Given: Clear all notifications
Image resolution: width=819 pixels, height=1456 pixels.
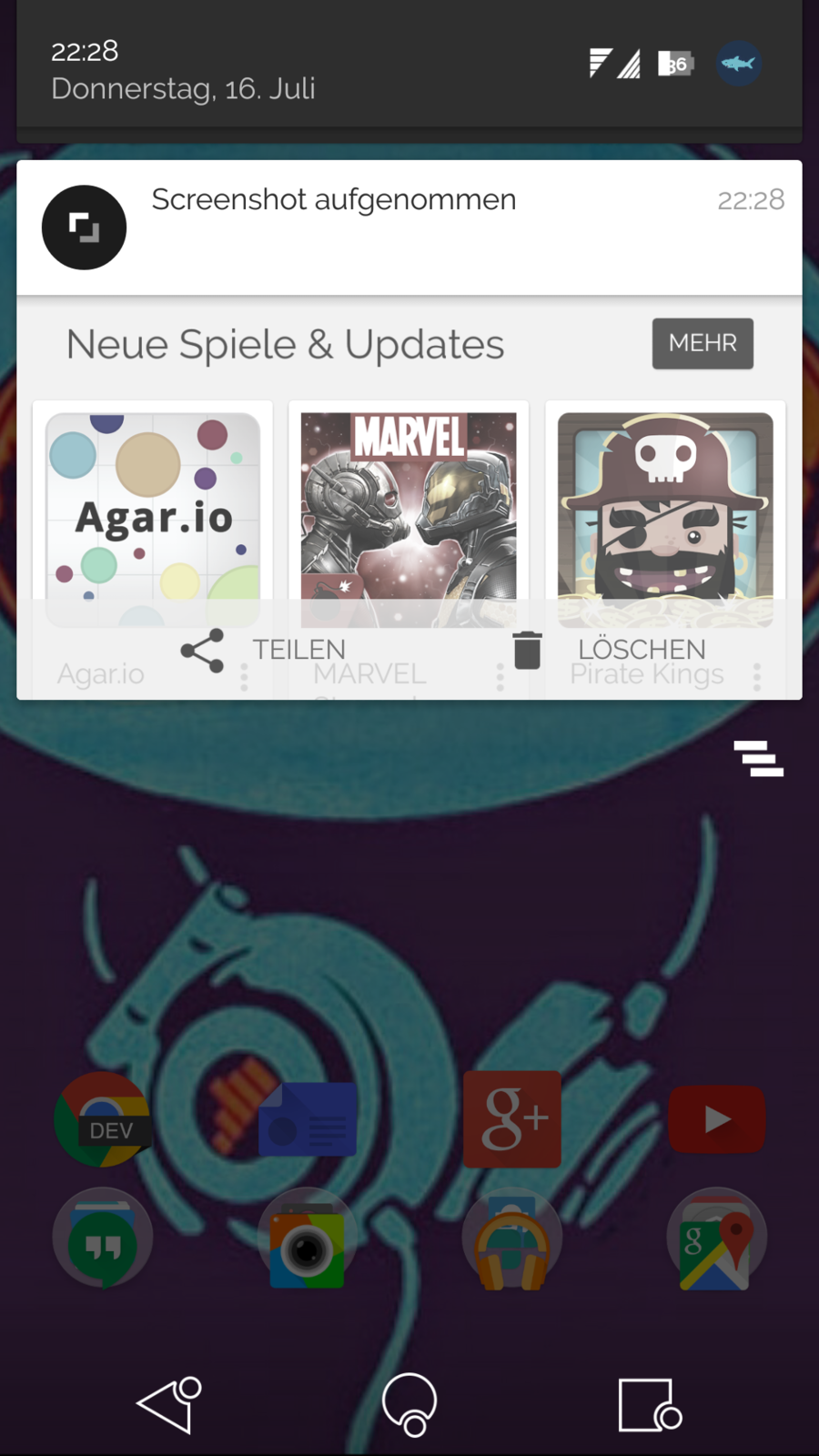Looking at the screenshot, I should (758, 759).
